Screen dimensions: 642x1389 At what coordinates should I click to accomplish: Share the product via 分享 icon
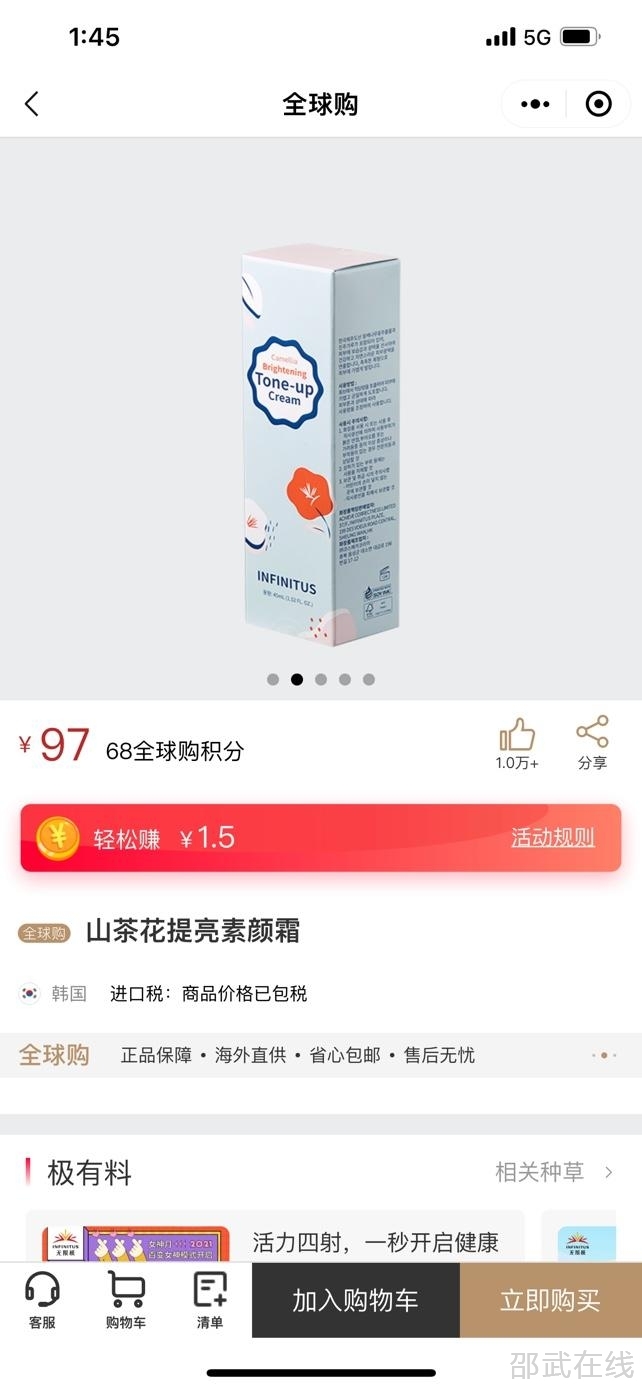click(592, 743)
